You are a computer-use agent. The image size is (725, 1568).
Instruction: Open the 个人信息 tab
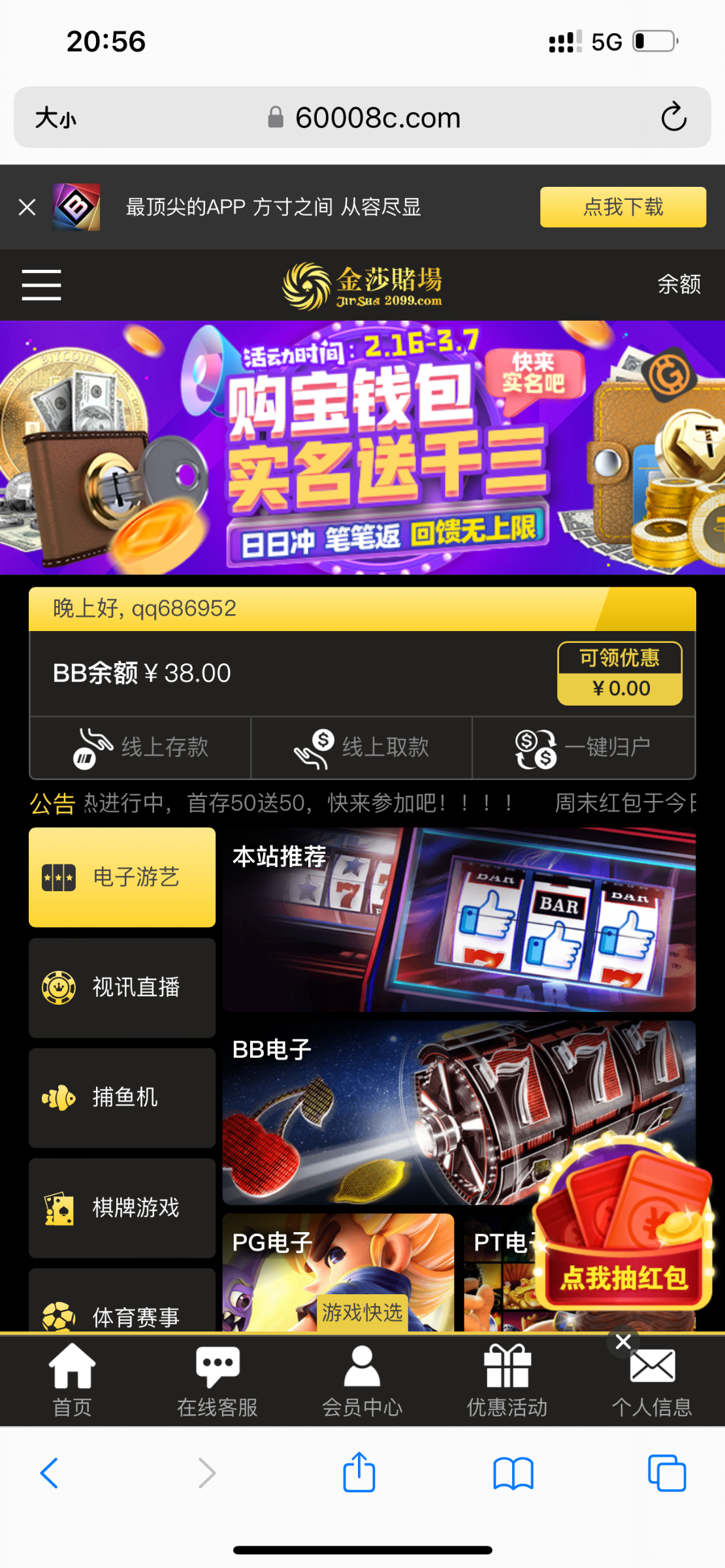pyautogui.click(x=652, y=1384)
